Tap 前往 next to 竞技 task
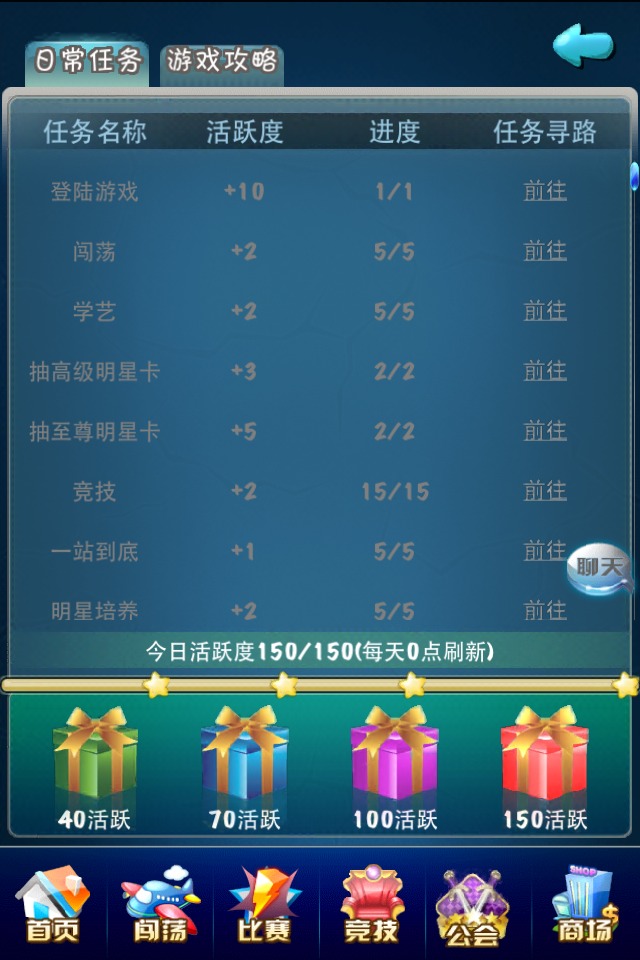Image resolution: width=640 pixels, height=960 pixels. tap(545, 491)
